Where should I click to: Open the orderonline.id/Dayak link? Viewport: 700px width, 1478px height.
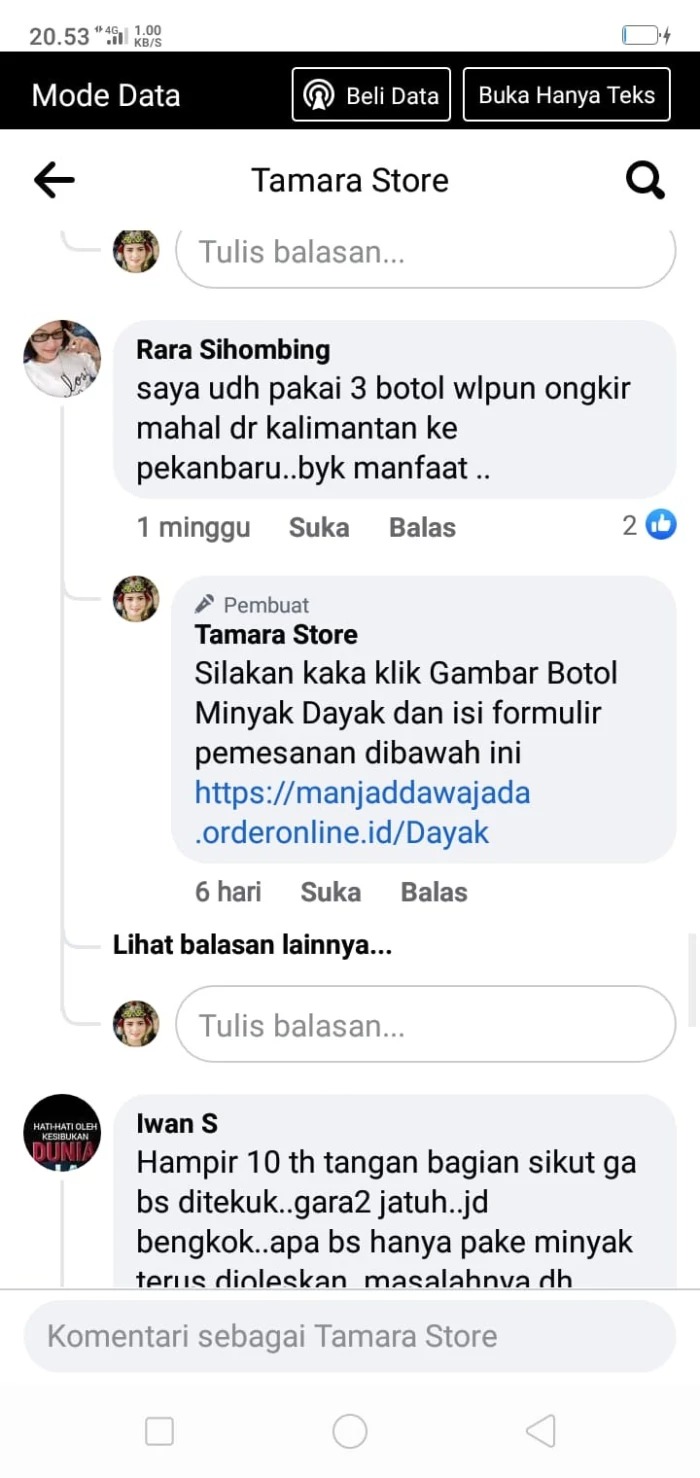pos(362,812)
